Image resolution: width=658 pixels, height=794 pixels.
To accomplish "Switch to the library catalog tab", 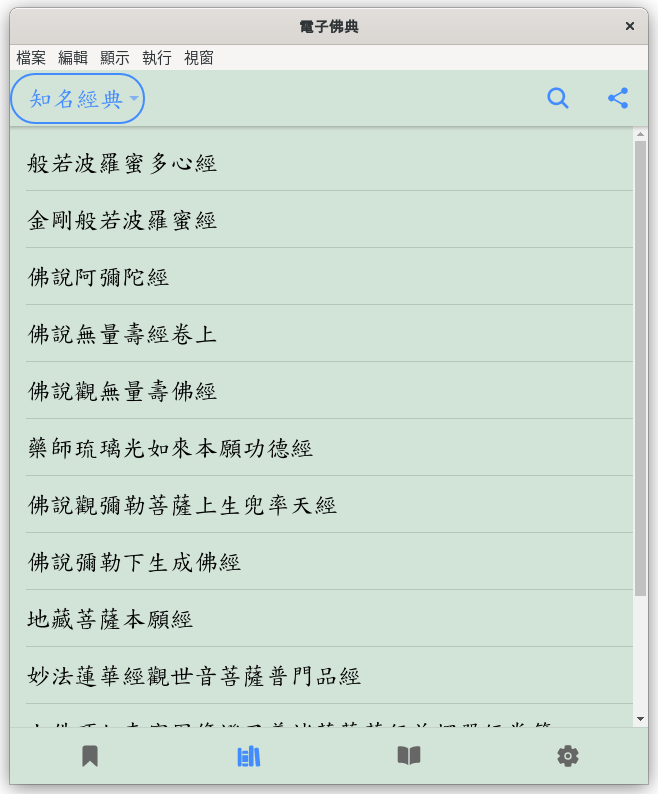I will click(x=249, y=756).
